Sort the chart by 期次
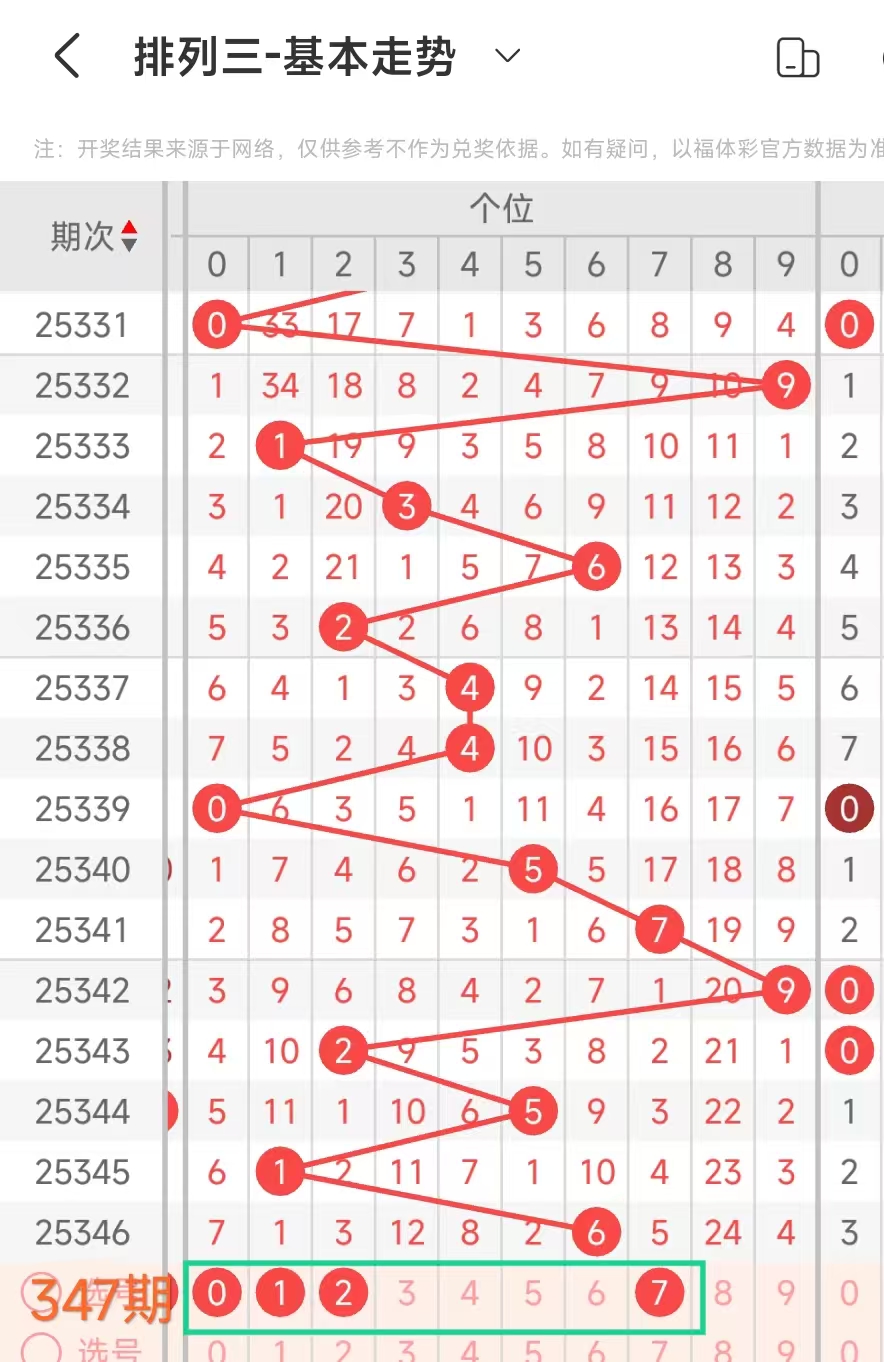Viewport: 884px width, 1362px height. point(95,237)
